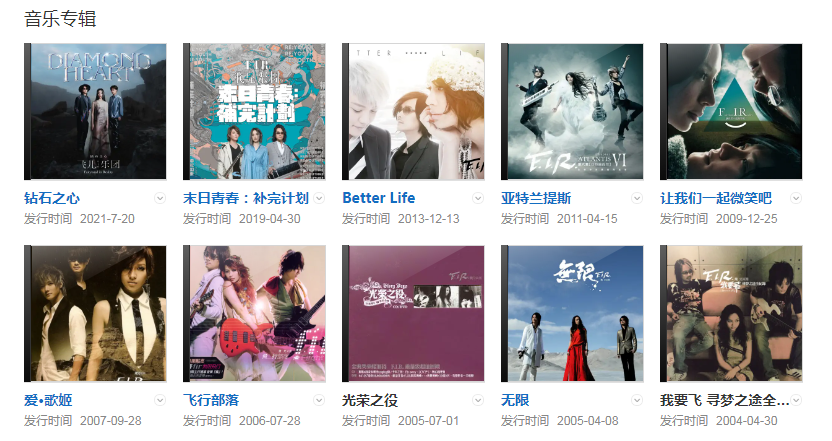Expand the dropdown arrow beside Better Life
This screenshot has width=832, height=441.
pyautogui.click(x=478, y=198)
